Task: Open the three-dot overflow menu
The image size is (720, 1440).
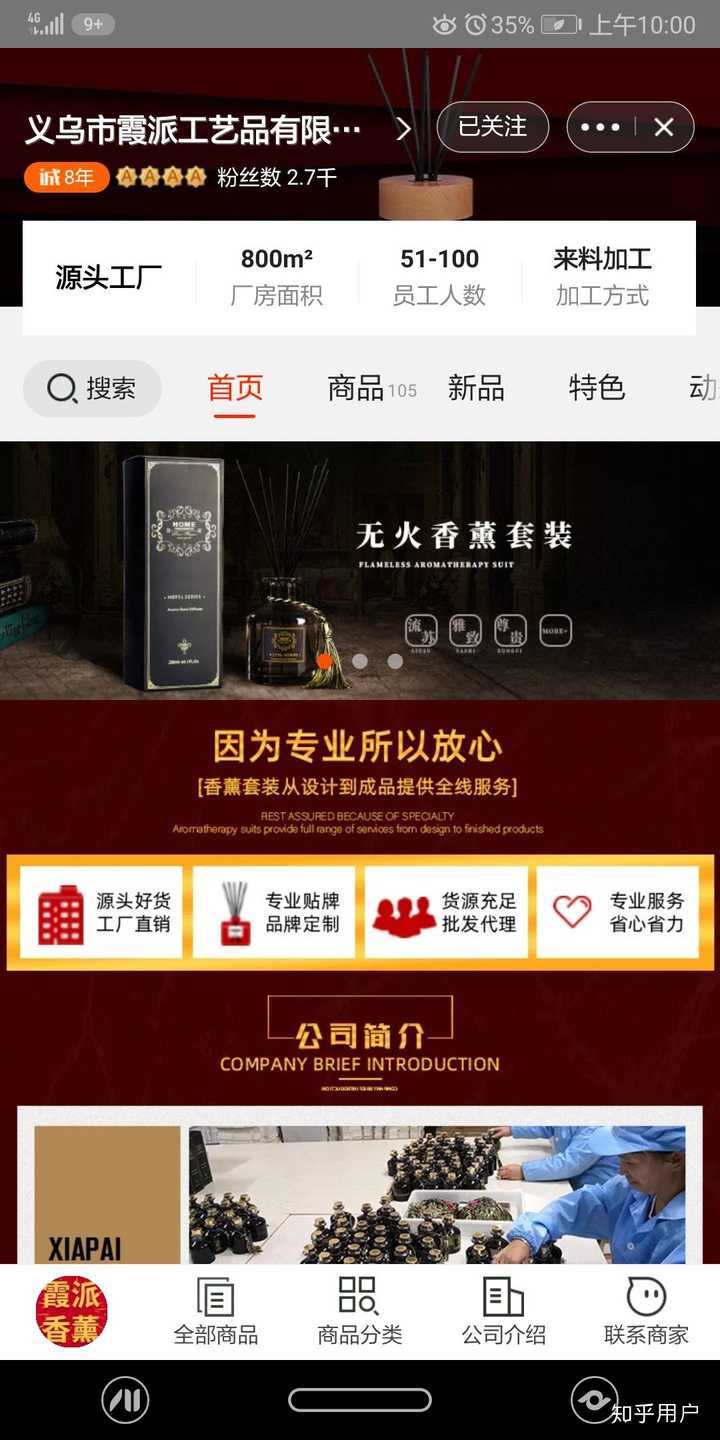Action: [x=601, y=127]
